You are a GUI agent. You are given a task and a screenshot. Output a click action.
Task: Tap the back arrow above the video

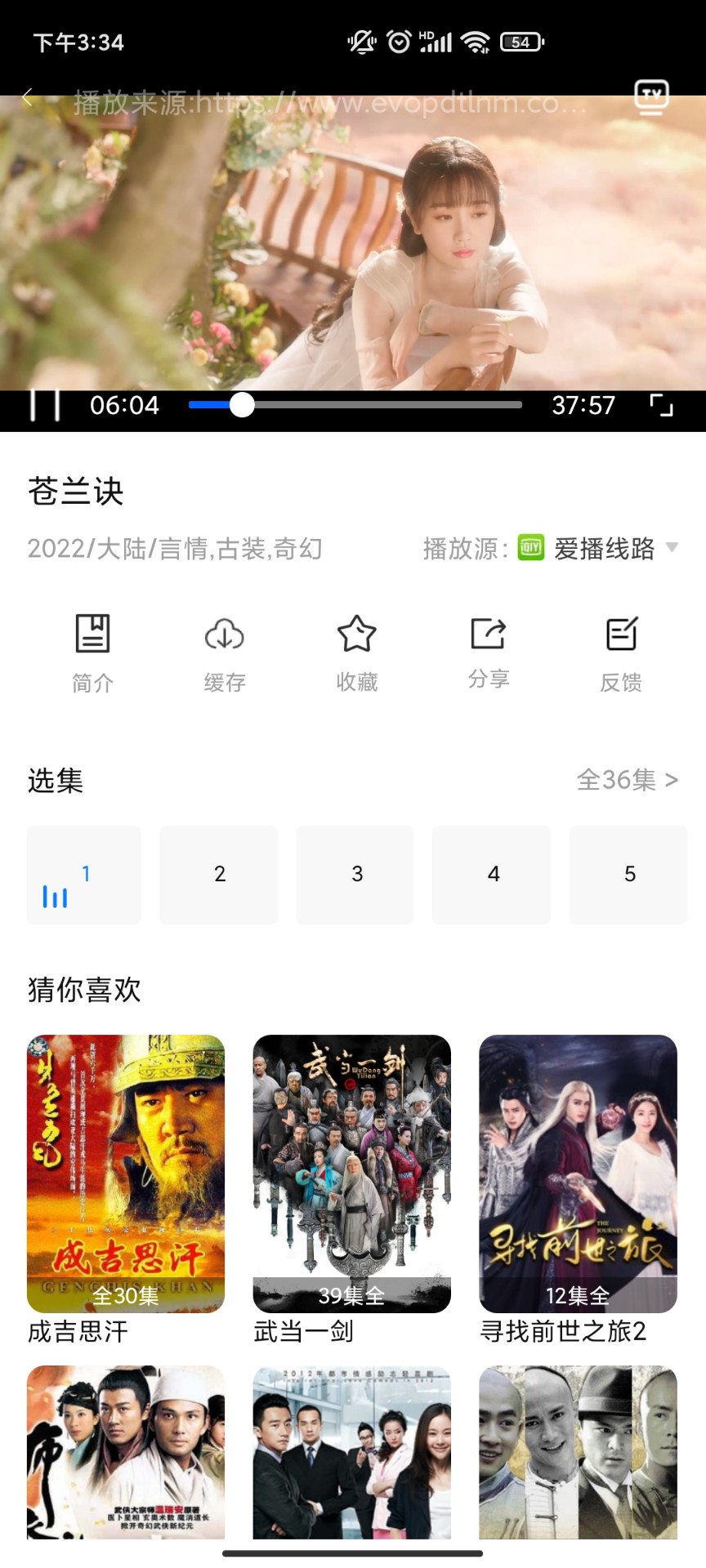(29, 96)
